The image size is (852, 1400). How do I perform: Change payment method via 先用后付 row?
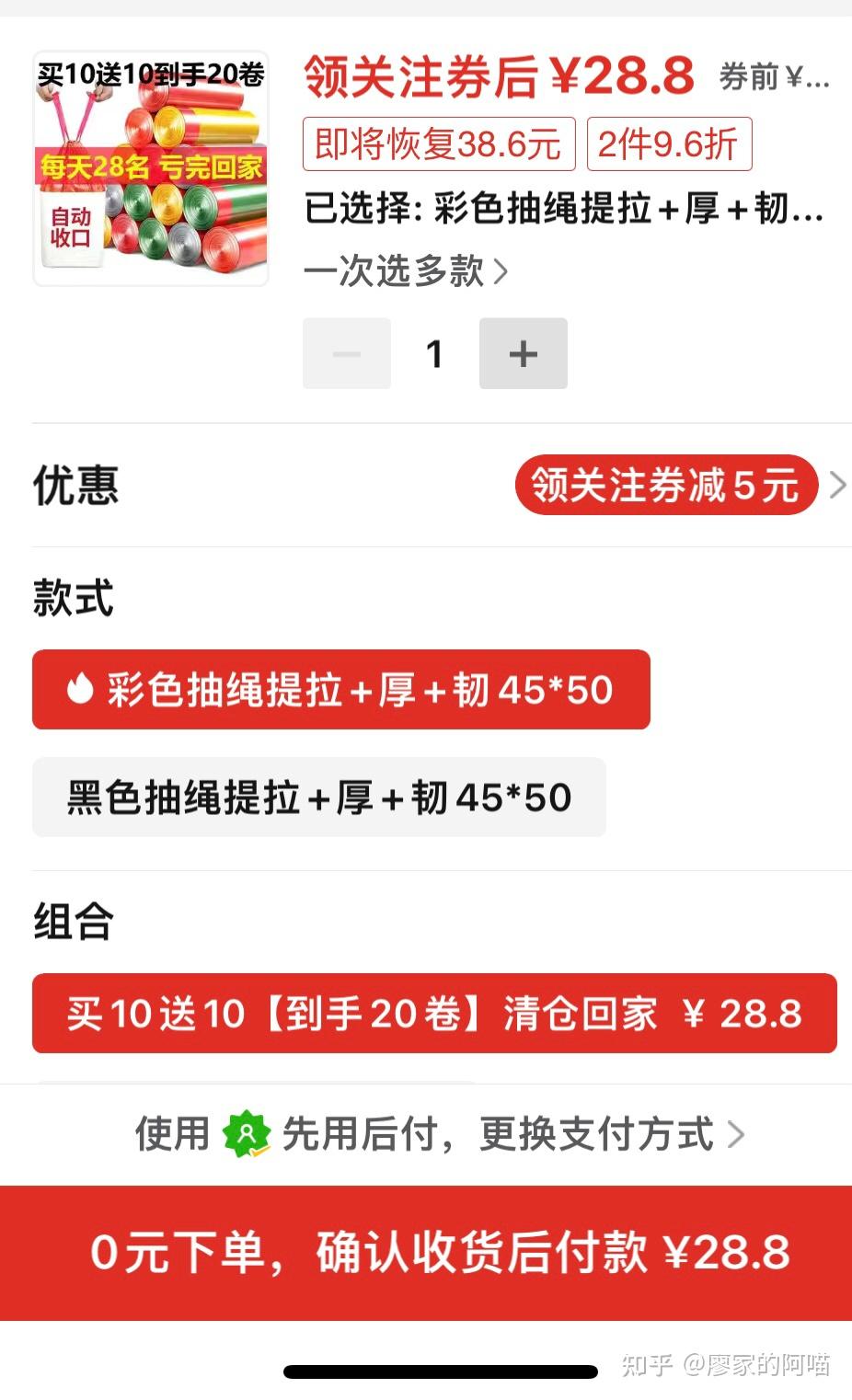tap(440, 1134)
